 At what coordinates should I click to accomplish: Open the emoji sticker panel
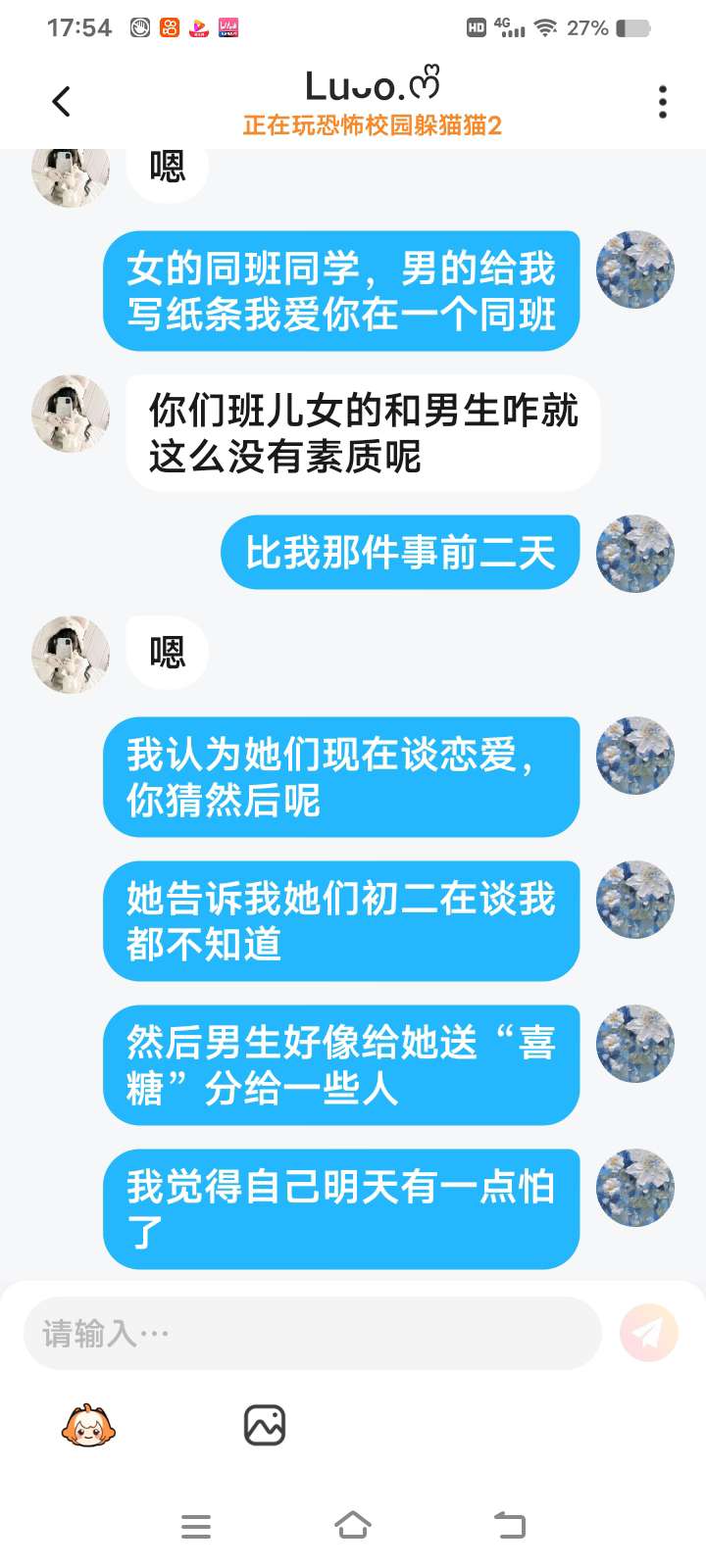point(88,1425)
